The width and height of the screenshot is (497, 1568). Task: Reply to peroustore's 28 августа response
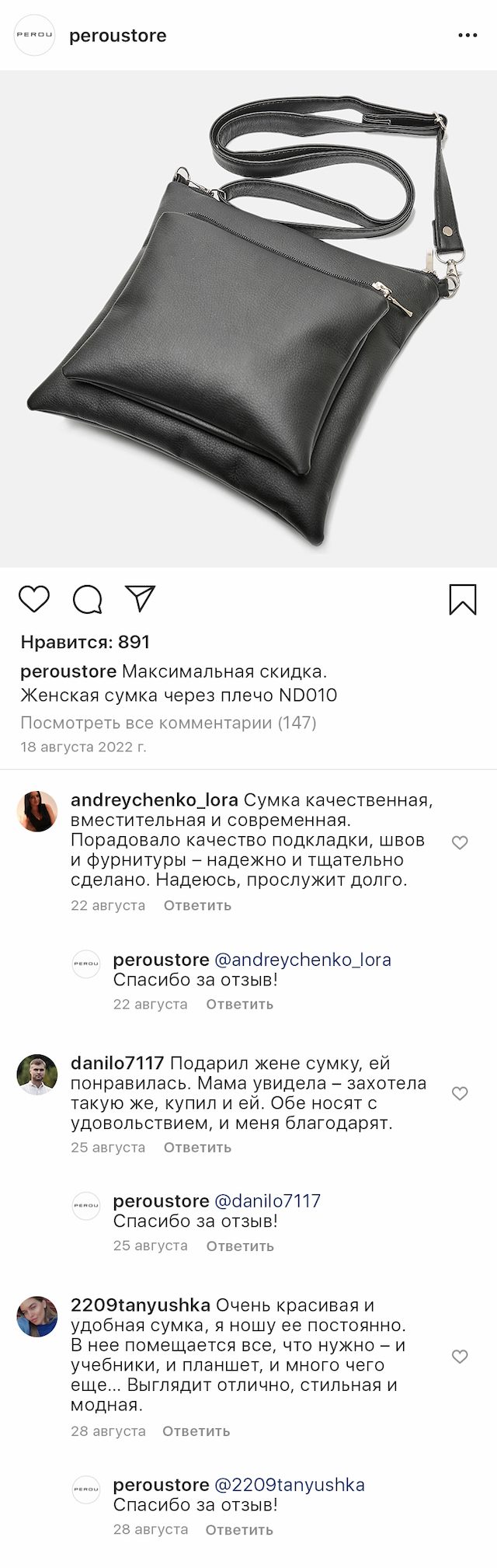[x=239, y=1529]
